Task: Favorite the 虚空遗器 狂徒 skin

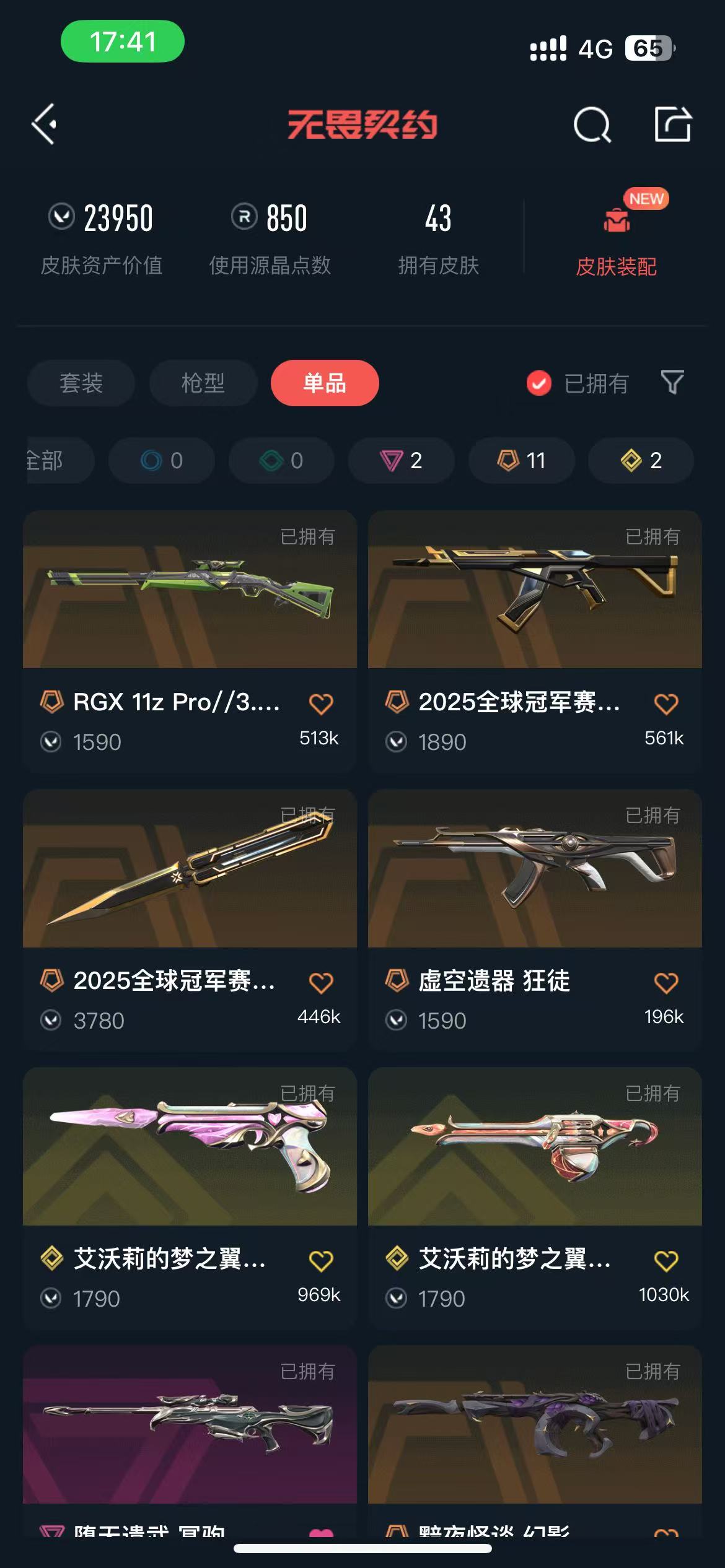Action: click(x=666, y=983)
